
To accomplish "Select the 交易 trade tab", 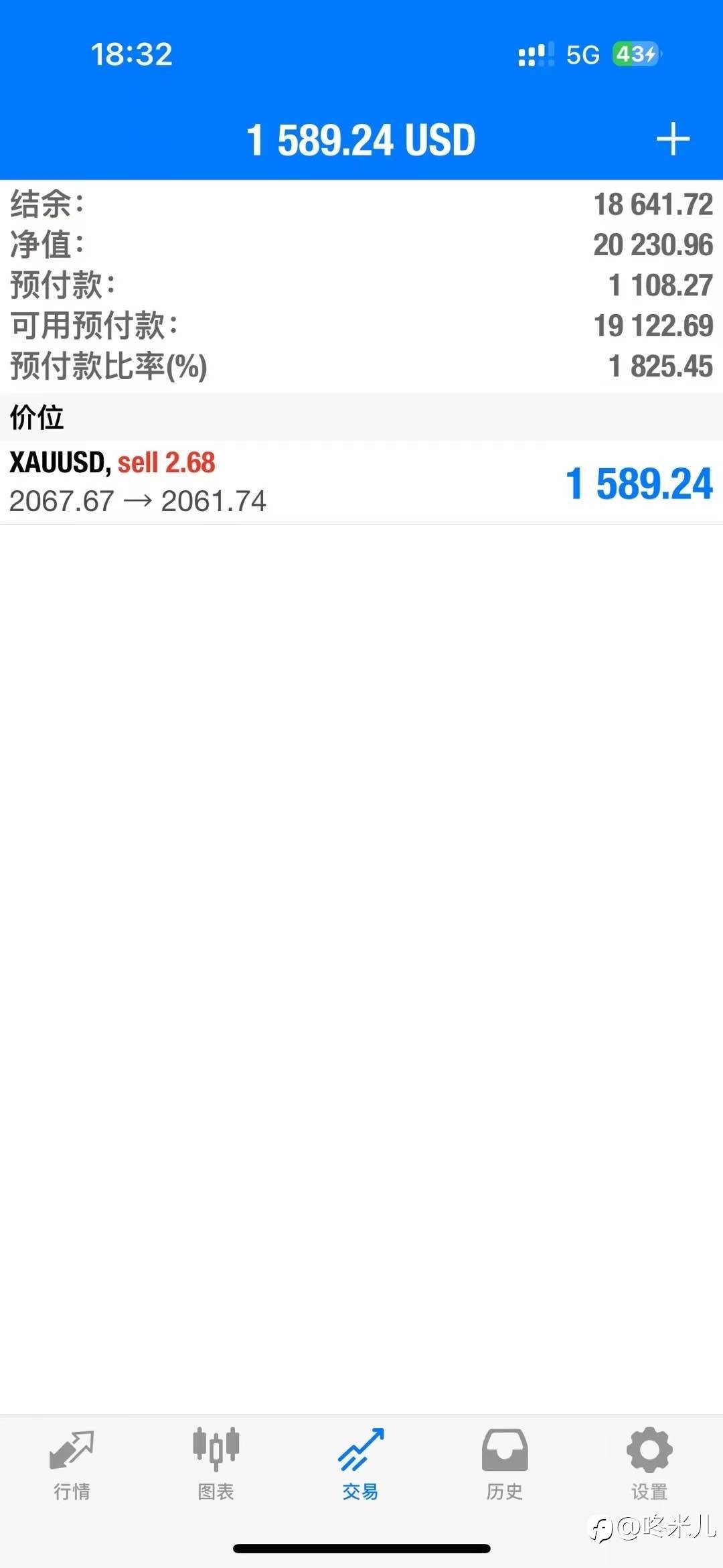I will (360, 1465).
